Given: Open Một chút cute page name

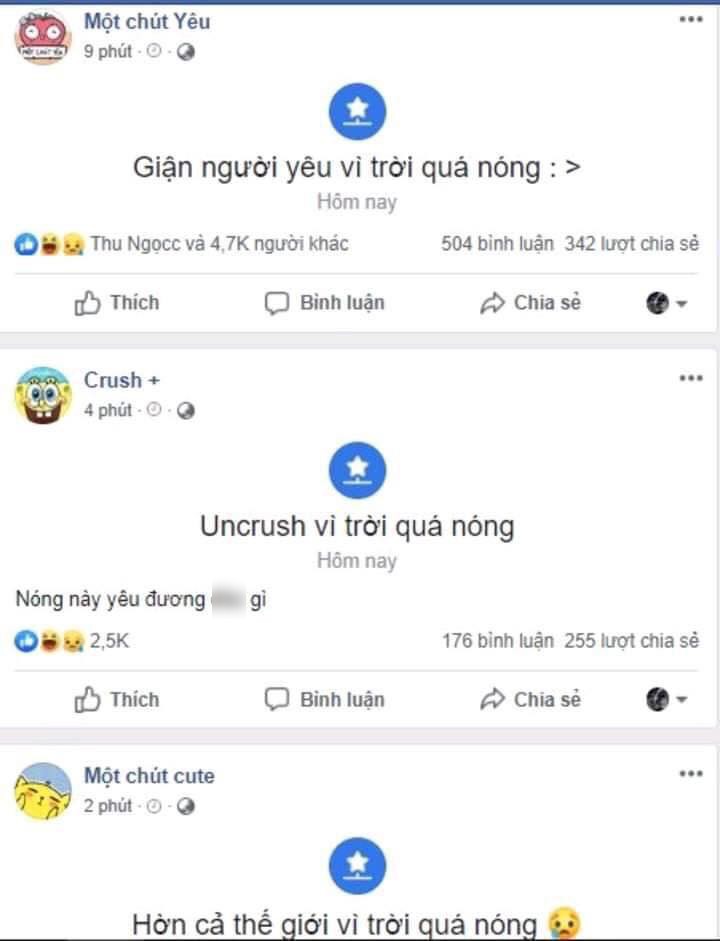Looking at the screenshot, I should [149, 776].
